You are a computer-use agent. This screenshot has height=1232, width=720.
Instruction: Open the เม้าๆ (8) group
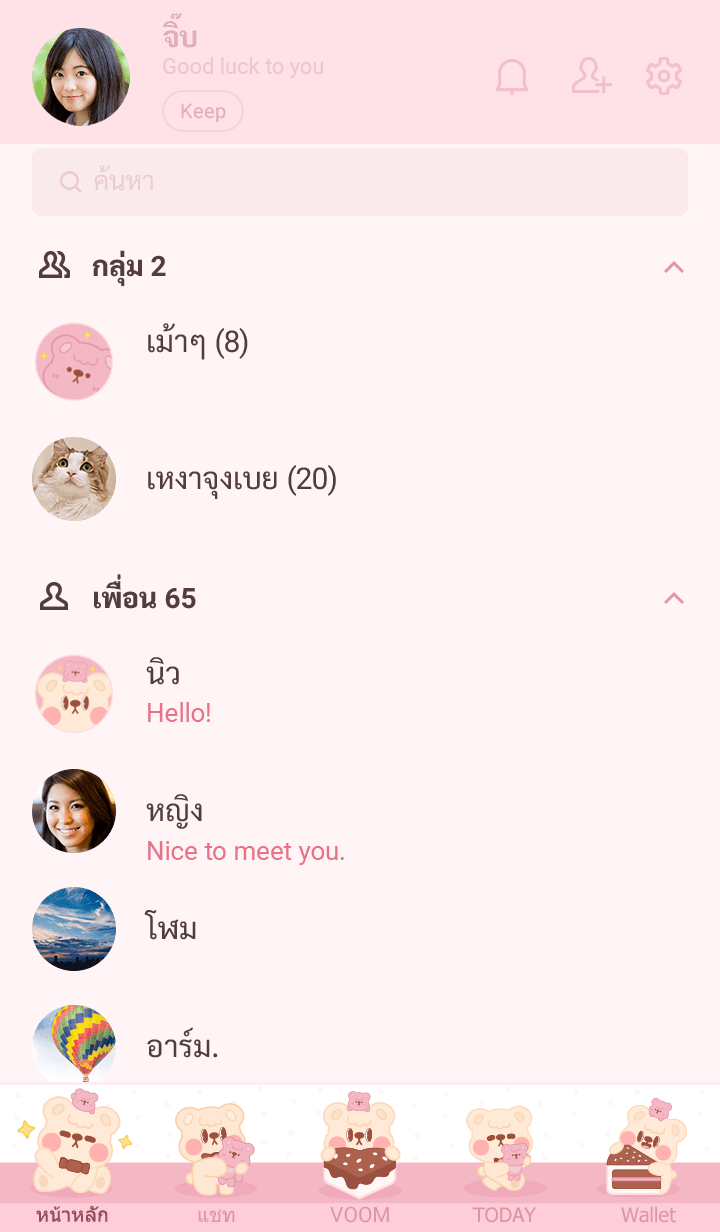coord(197,344)
